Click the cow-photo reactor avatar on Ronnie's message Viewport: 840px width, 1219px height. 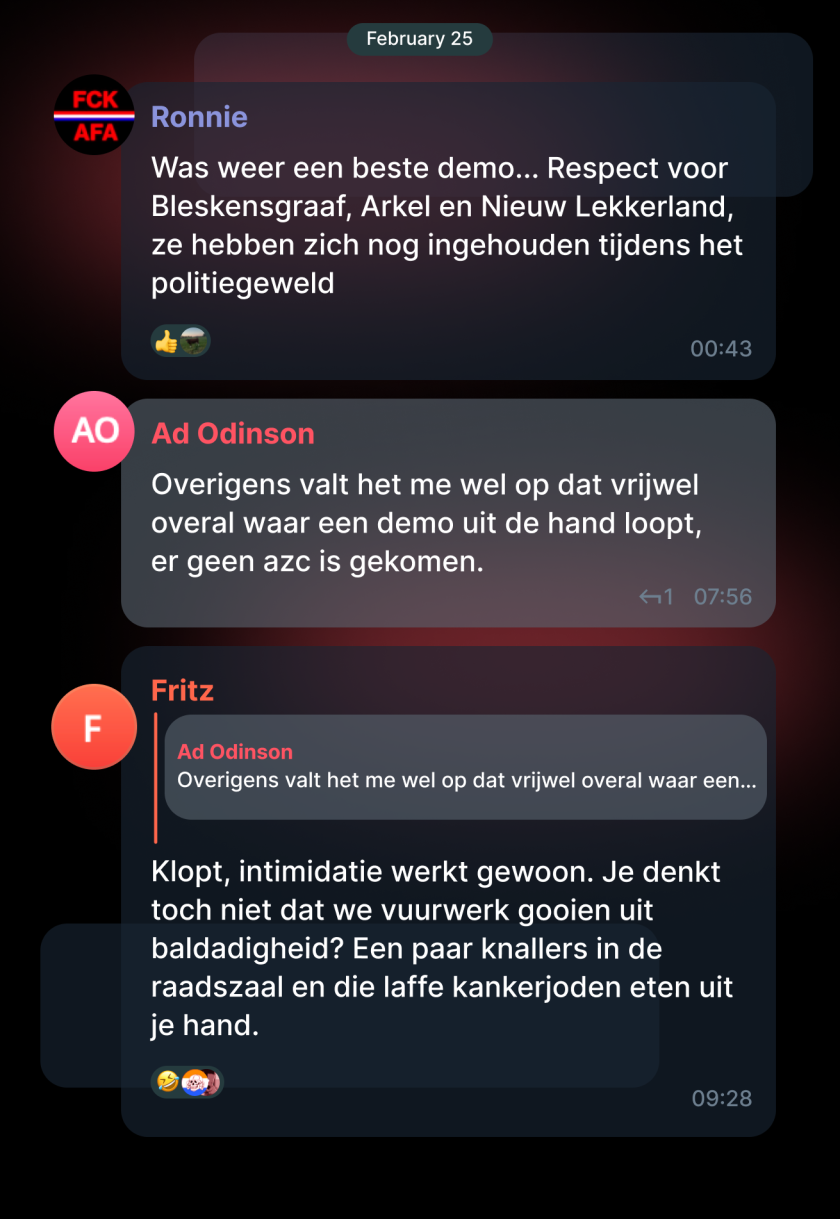pos(195,340)
